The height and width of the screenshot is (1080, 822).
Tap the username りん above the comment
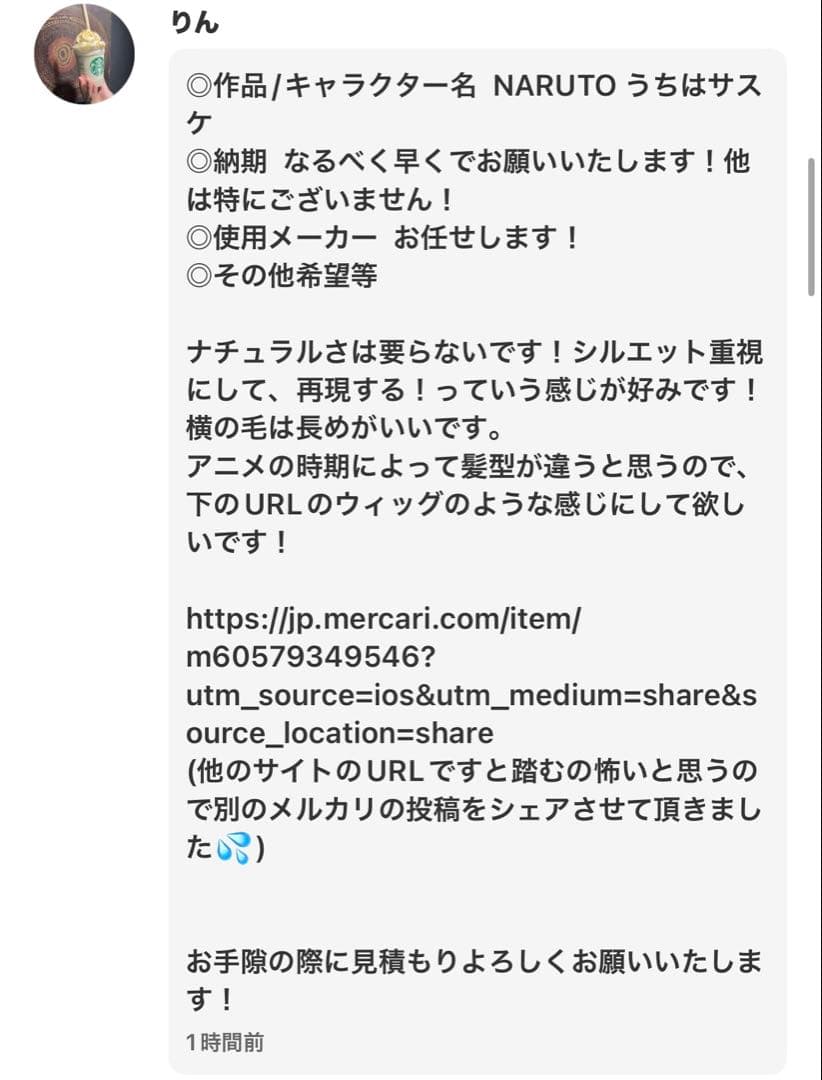click(x=195, y=23)
